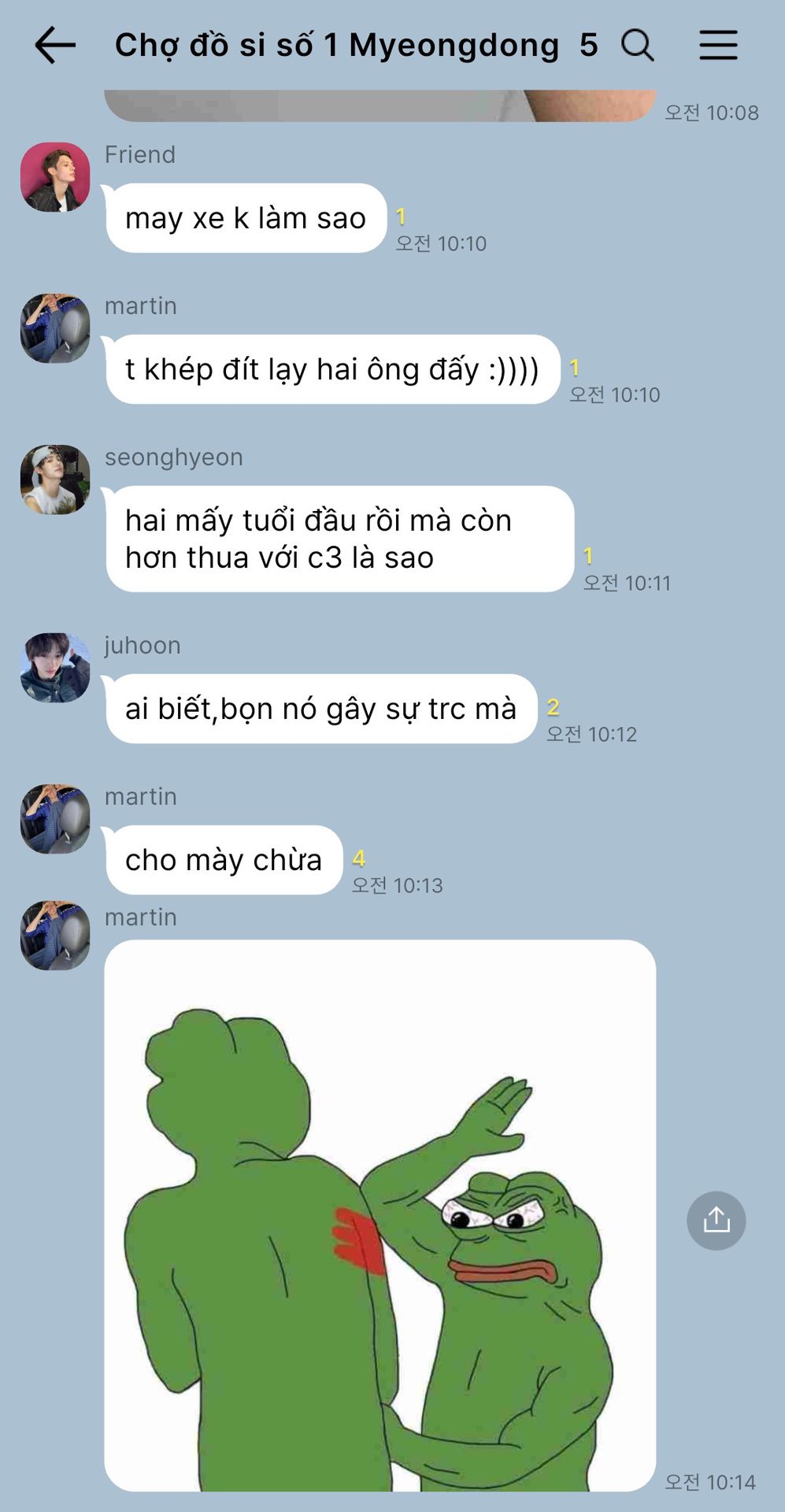Image resolution: width=785 pixels, height=1512 pixels.
Task: Tap martin's avatar beside the đít lạy message
Action: (55, 328)
